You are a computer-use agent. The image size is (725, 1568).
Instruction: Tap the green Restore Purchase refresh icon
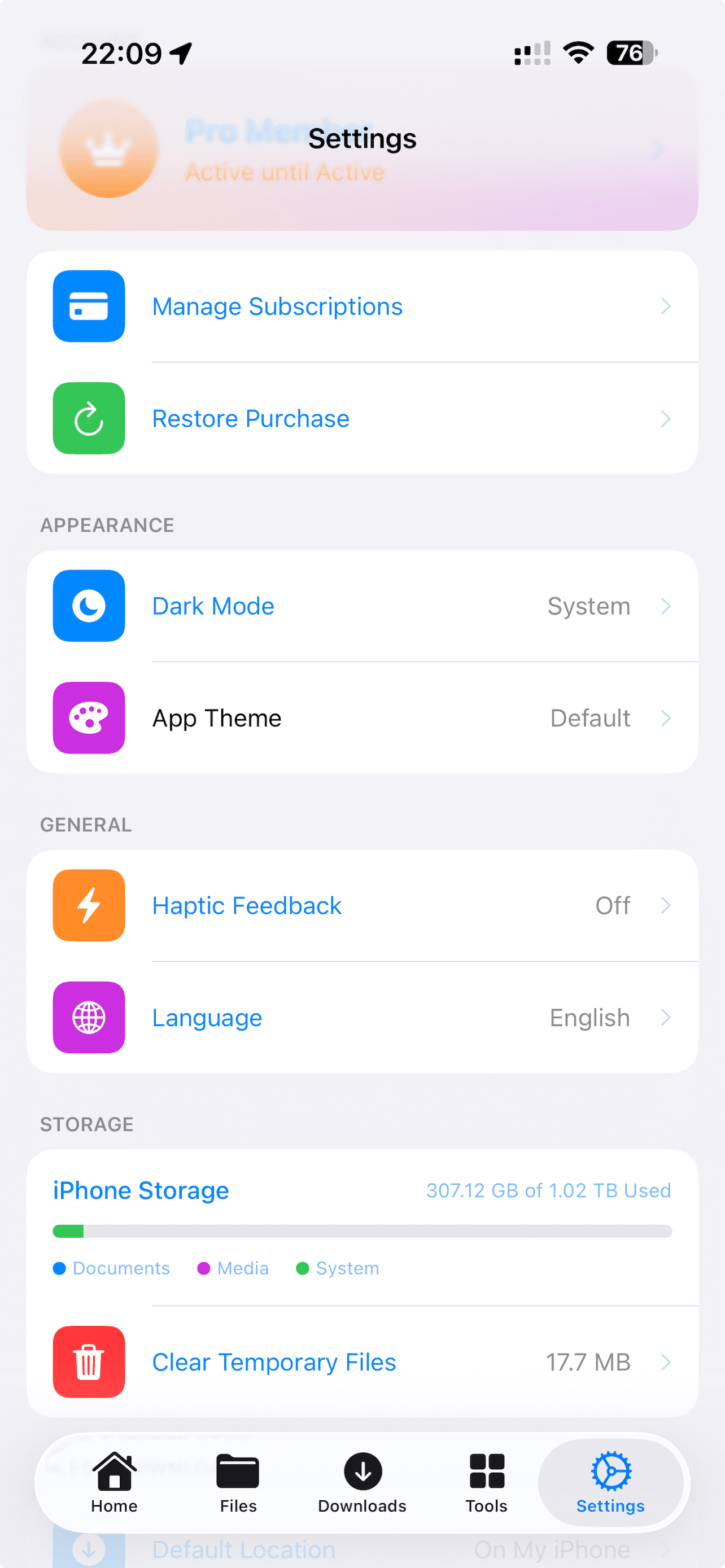88,418
